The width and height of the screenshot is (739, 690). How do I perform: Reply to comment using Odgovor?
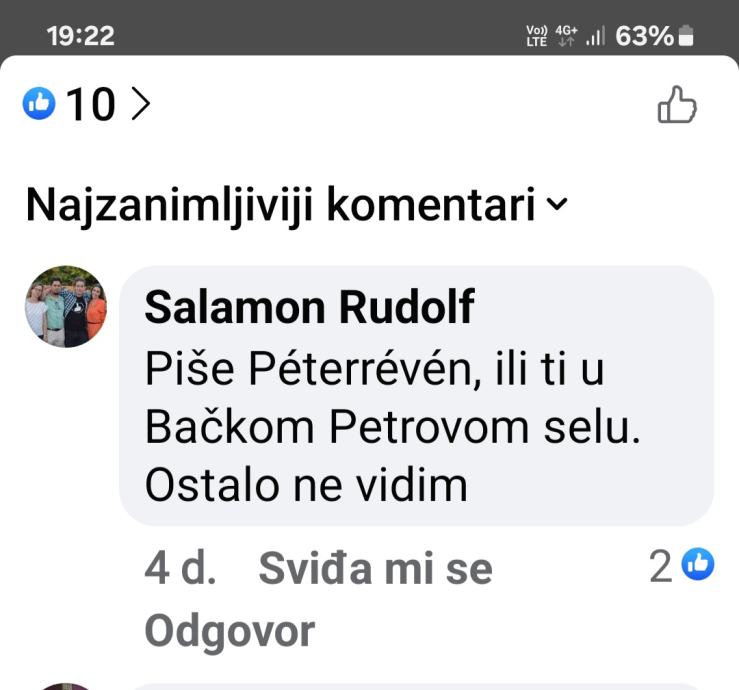(230, 631)
